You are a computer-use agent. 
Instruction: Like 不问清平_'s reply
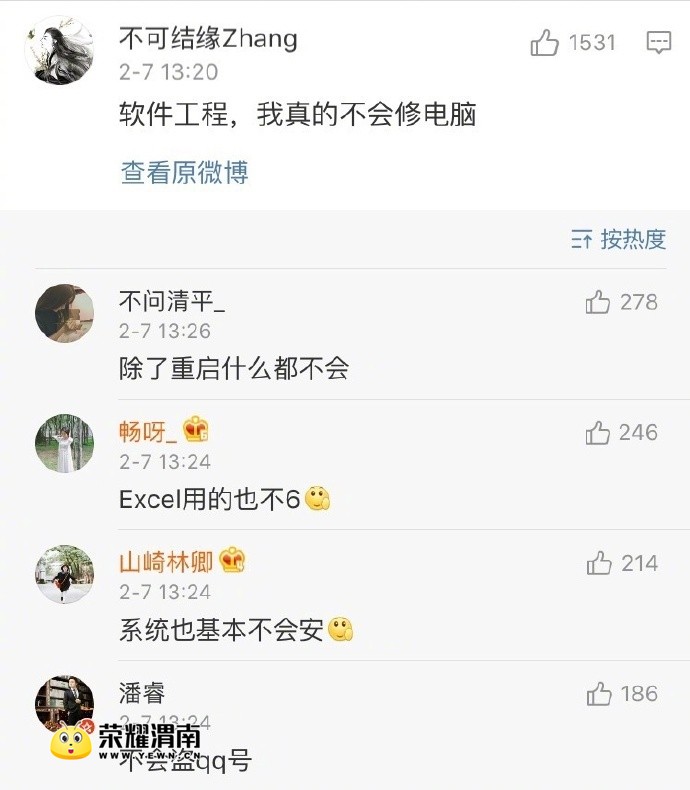coord(598,302)
